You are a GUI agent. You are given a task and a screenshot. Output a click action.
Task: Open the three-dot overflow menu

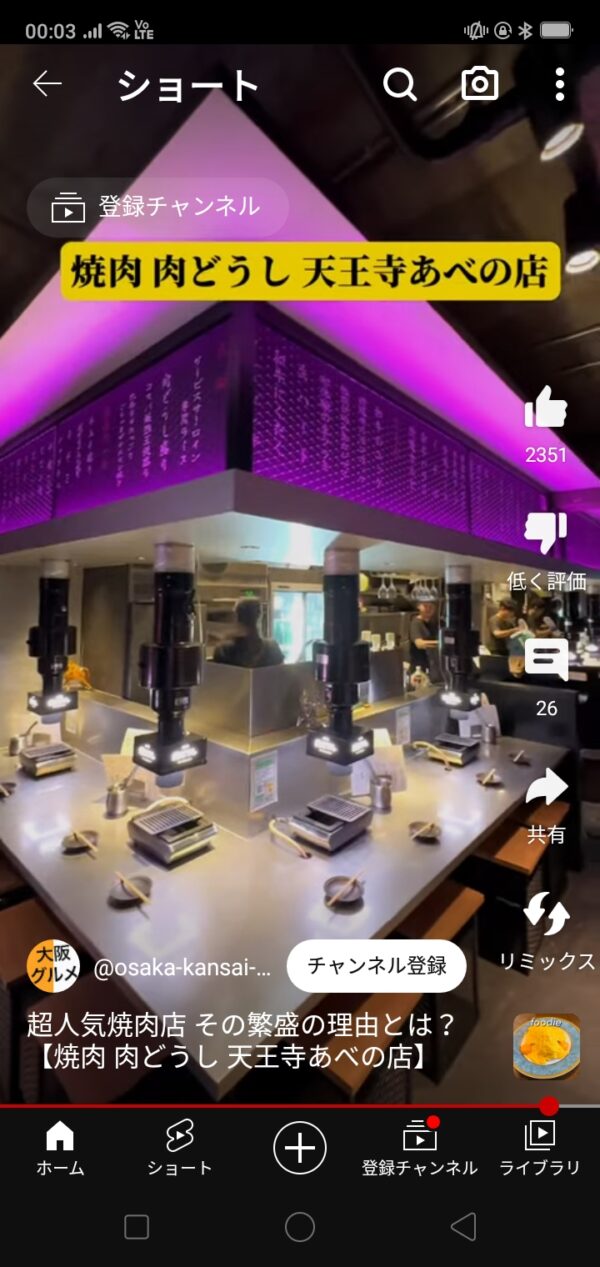pyautogui.click(x=560, y=85)
